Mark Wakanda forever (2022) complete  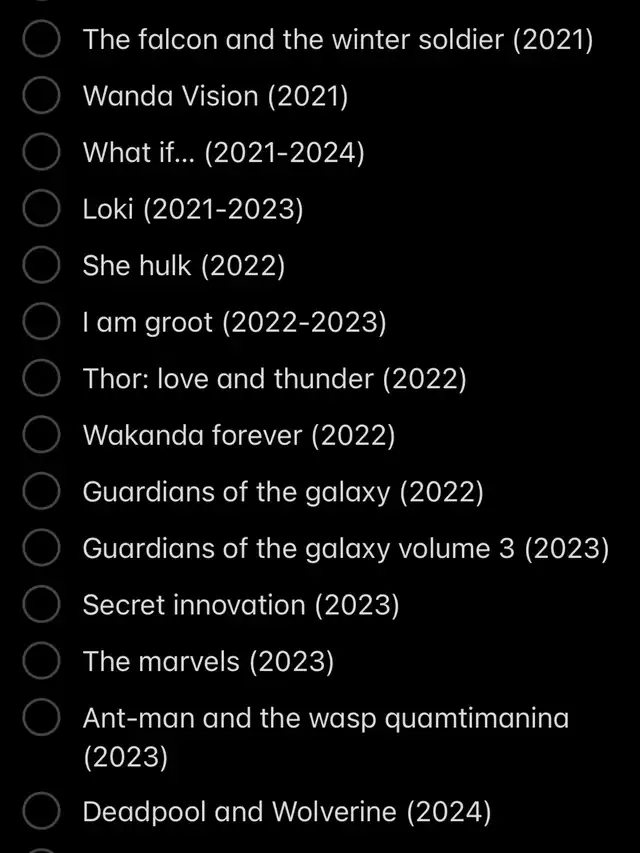point(40,436)
